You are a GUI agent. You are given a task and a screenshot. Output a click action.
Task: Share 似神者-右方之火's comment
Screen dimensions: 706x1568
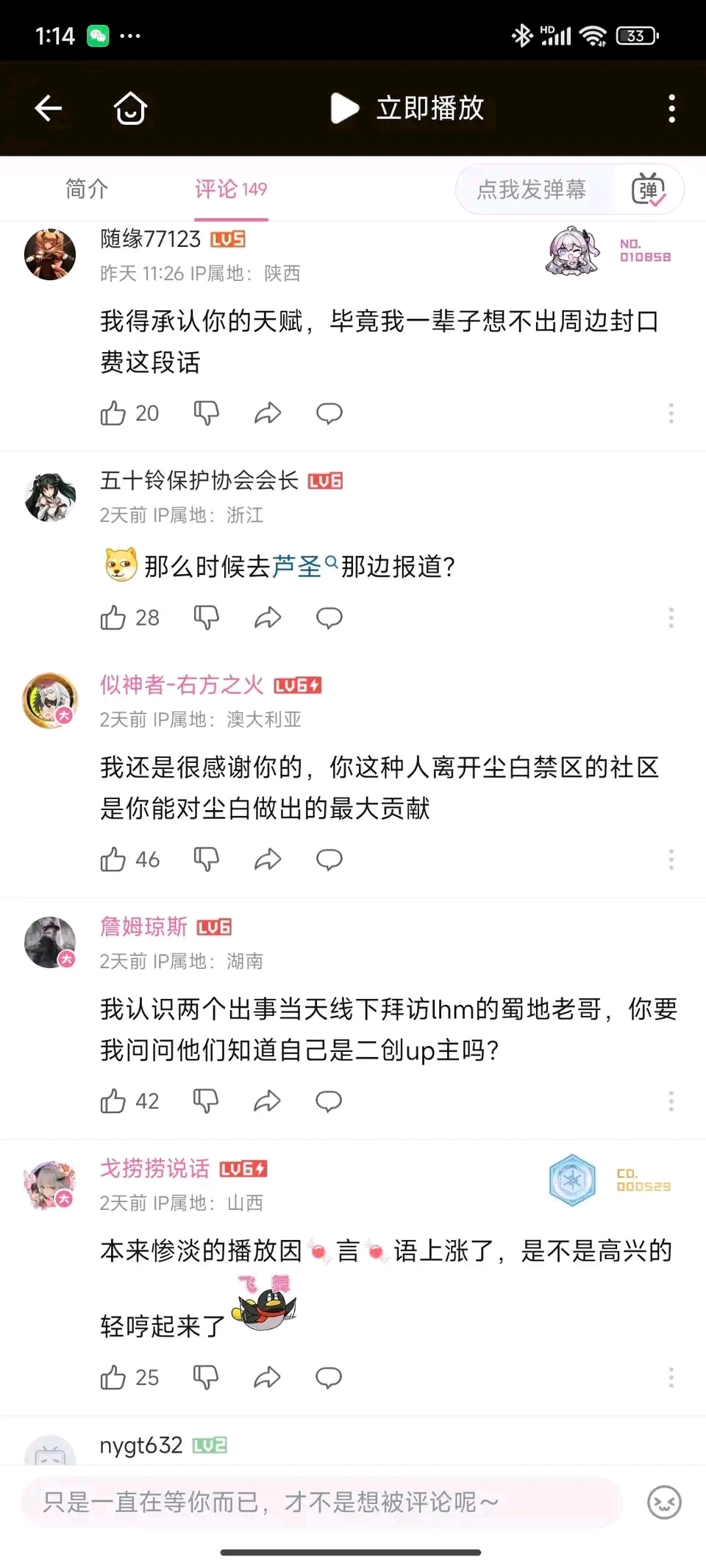tap(268, 859)
